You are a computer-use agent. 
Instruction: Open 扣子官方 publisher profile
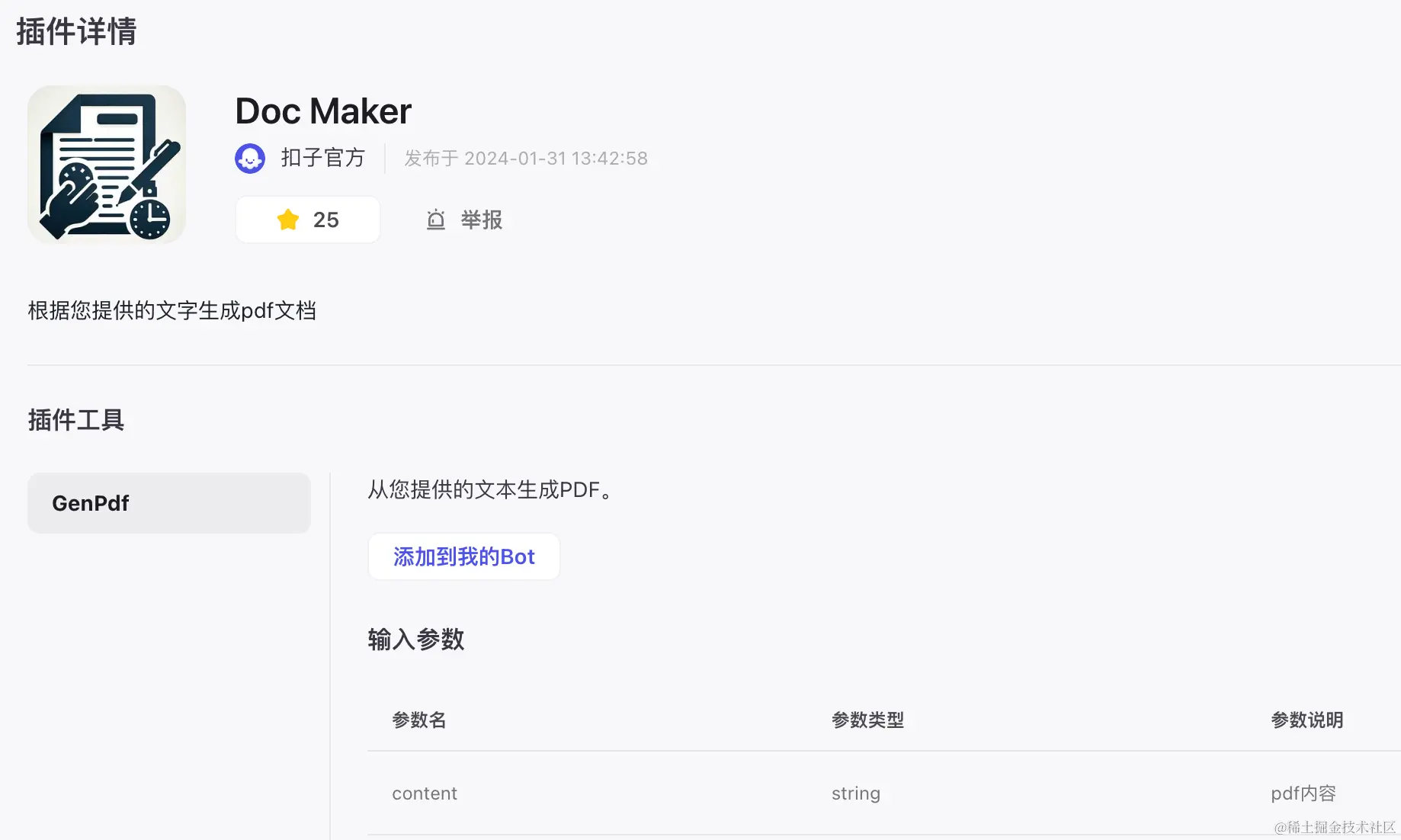(322, 158)
